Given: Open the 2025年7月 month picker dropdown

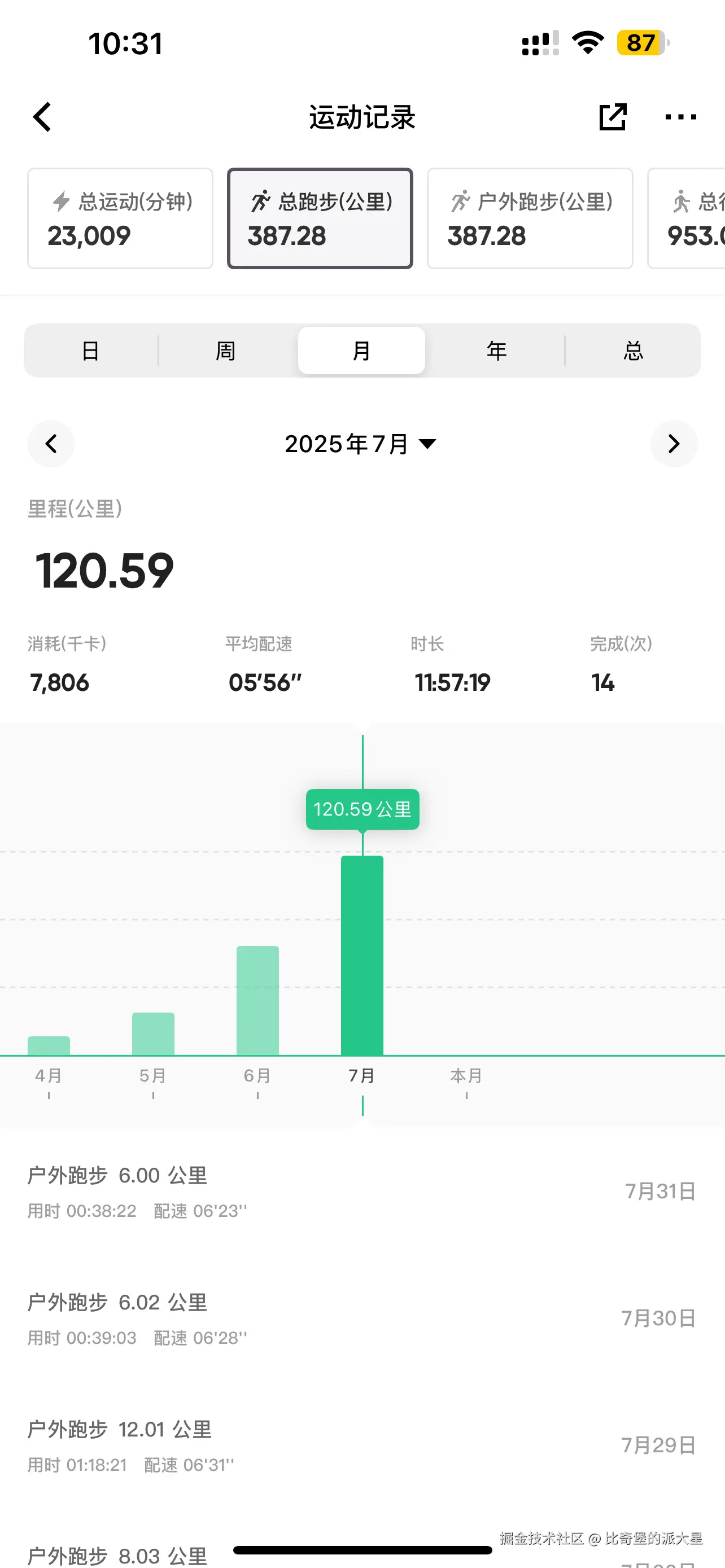Looking at the screenshot, I should tap(360, 444).
